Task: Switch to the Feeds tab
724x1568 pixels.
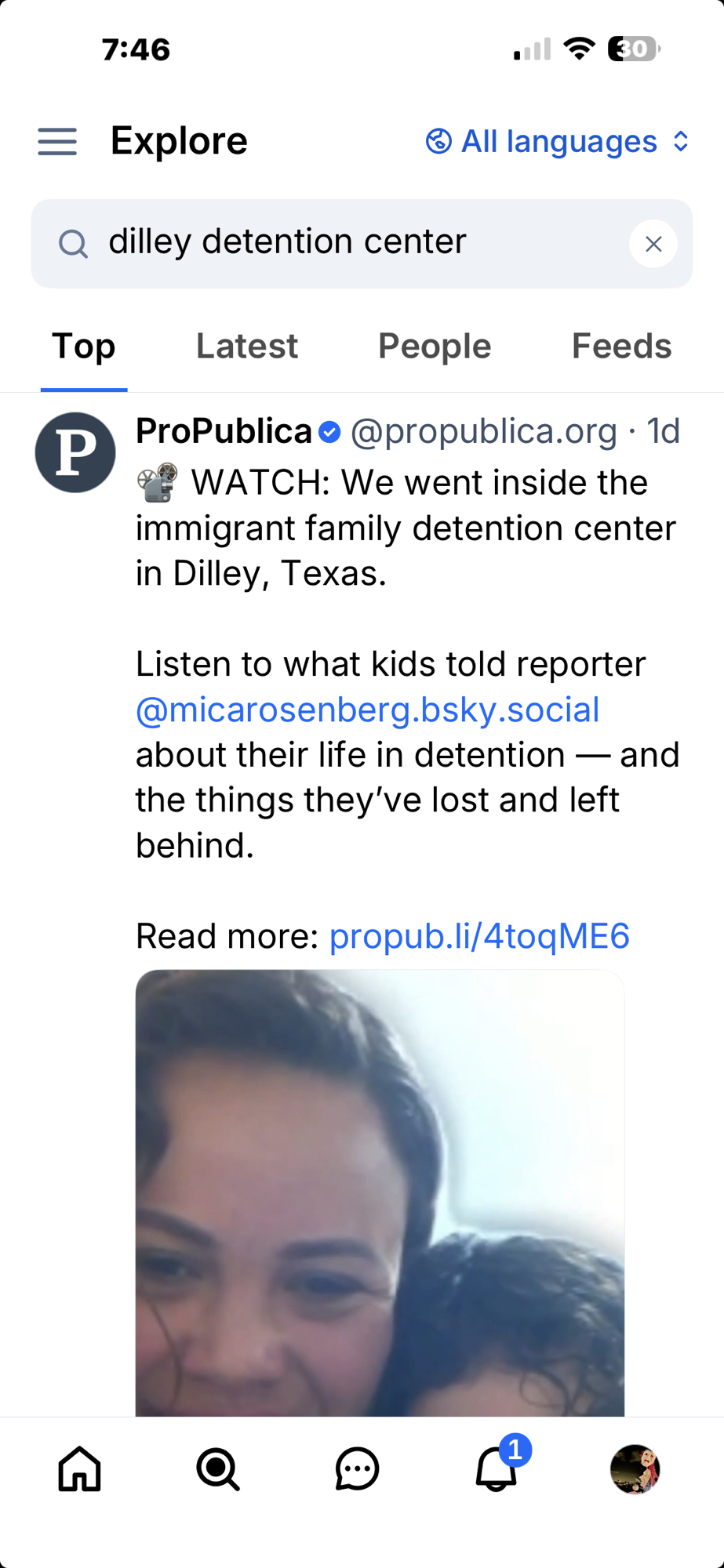Action: pos(620,347)
